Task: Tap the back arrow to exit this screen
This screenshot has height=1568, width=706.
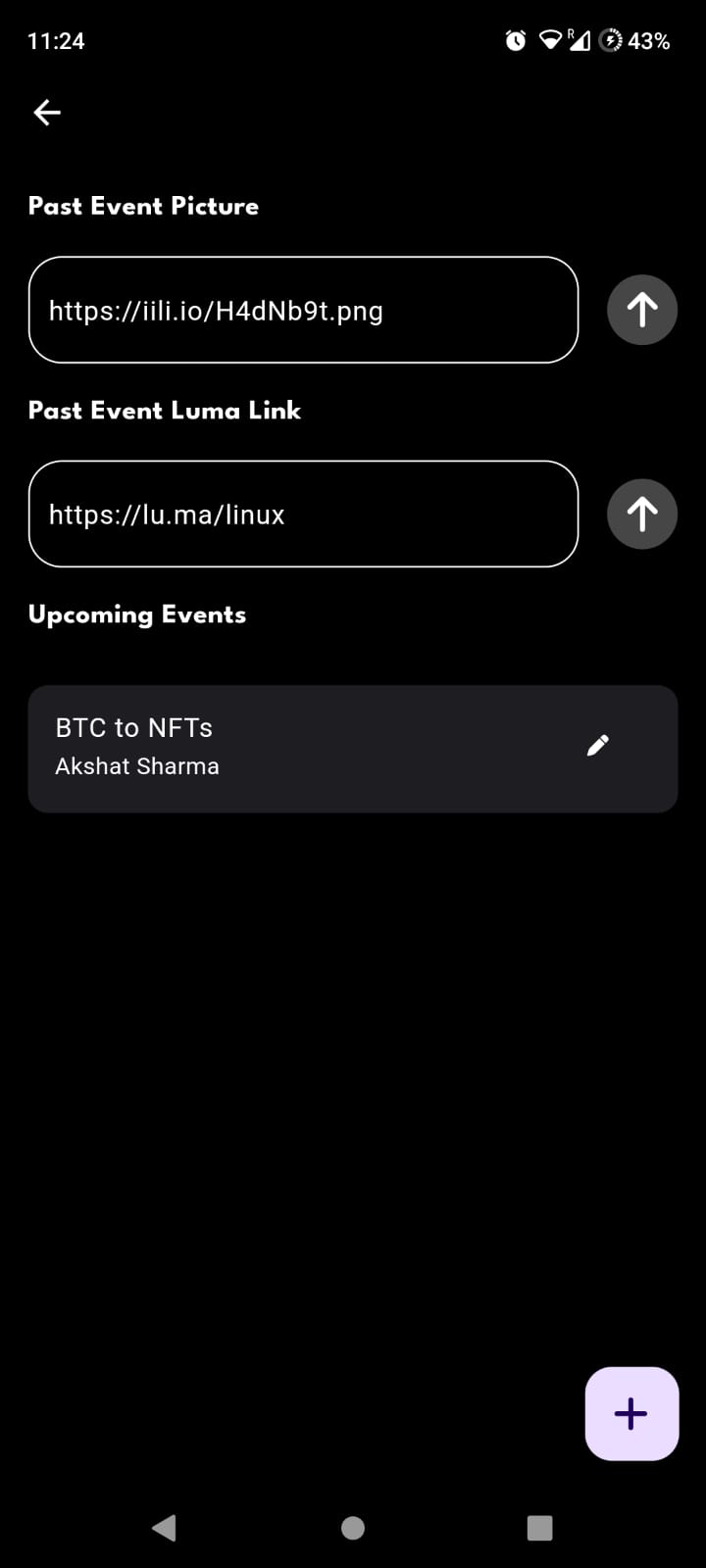Action: point(46,113)
